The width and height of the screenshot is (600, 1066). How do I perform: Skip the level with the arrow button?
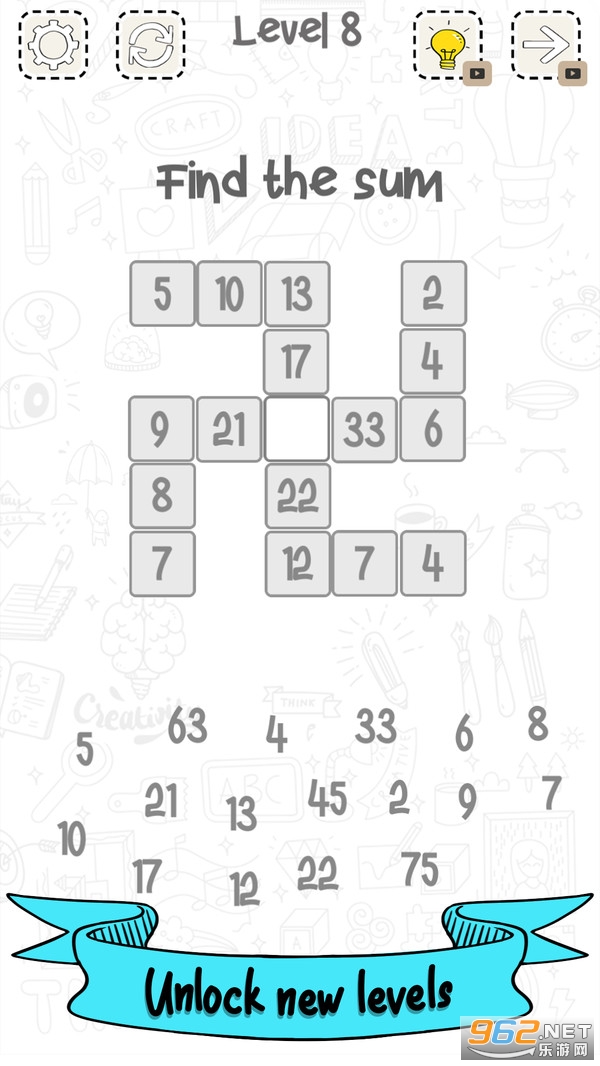pyautogui.click(x=548, y=44)
